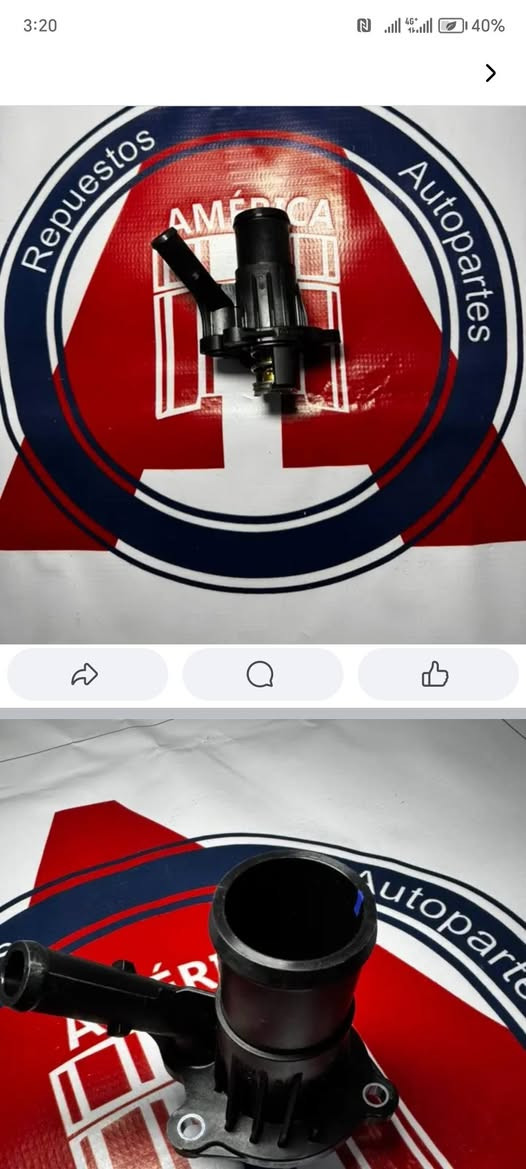The image size is (526, 1169).
Task: Comment on the first photo
Action: tap(262, 675)
